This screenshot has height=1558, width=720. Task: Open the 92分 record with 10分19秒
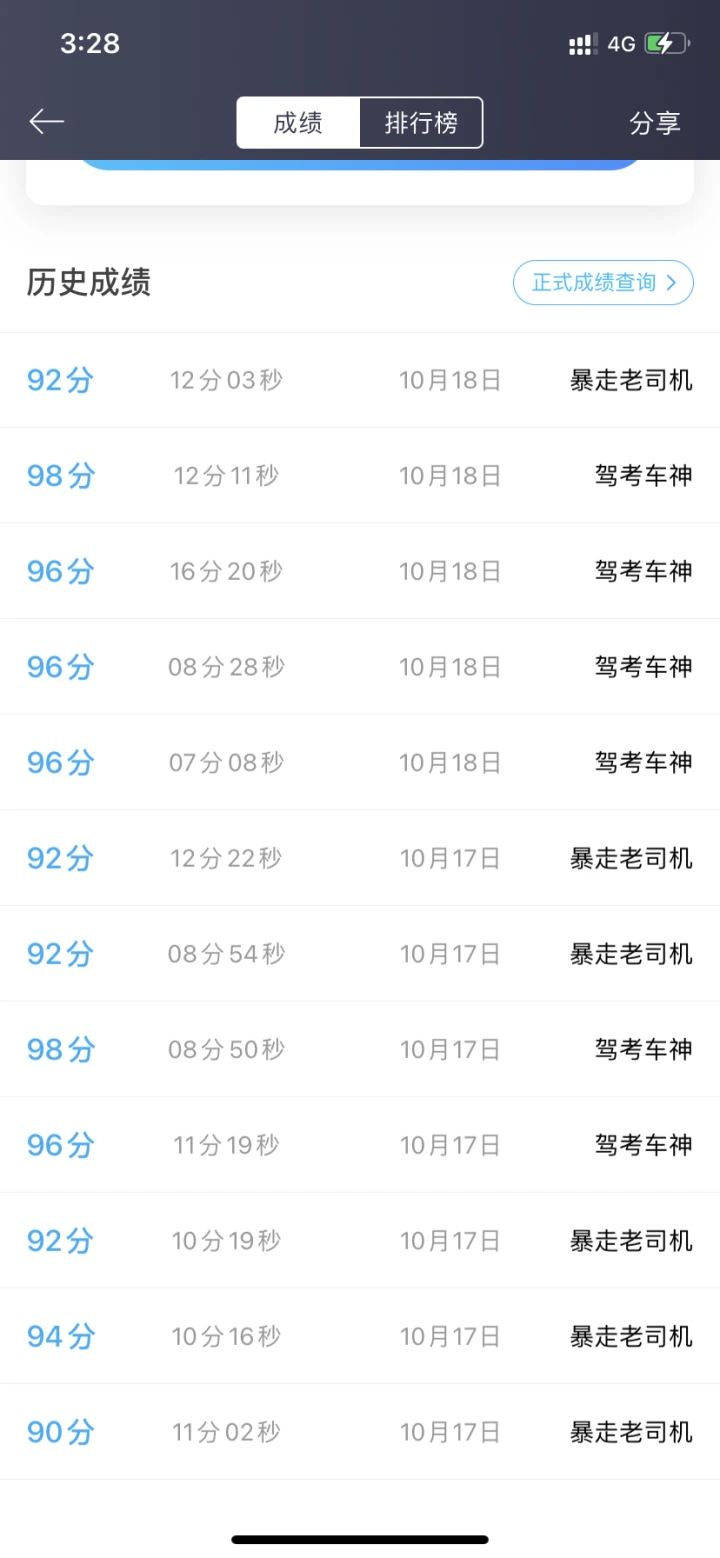[x=360, y=1241]
